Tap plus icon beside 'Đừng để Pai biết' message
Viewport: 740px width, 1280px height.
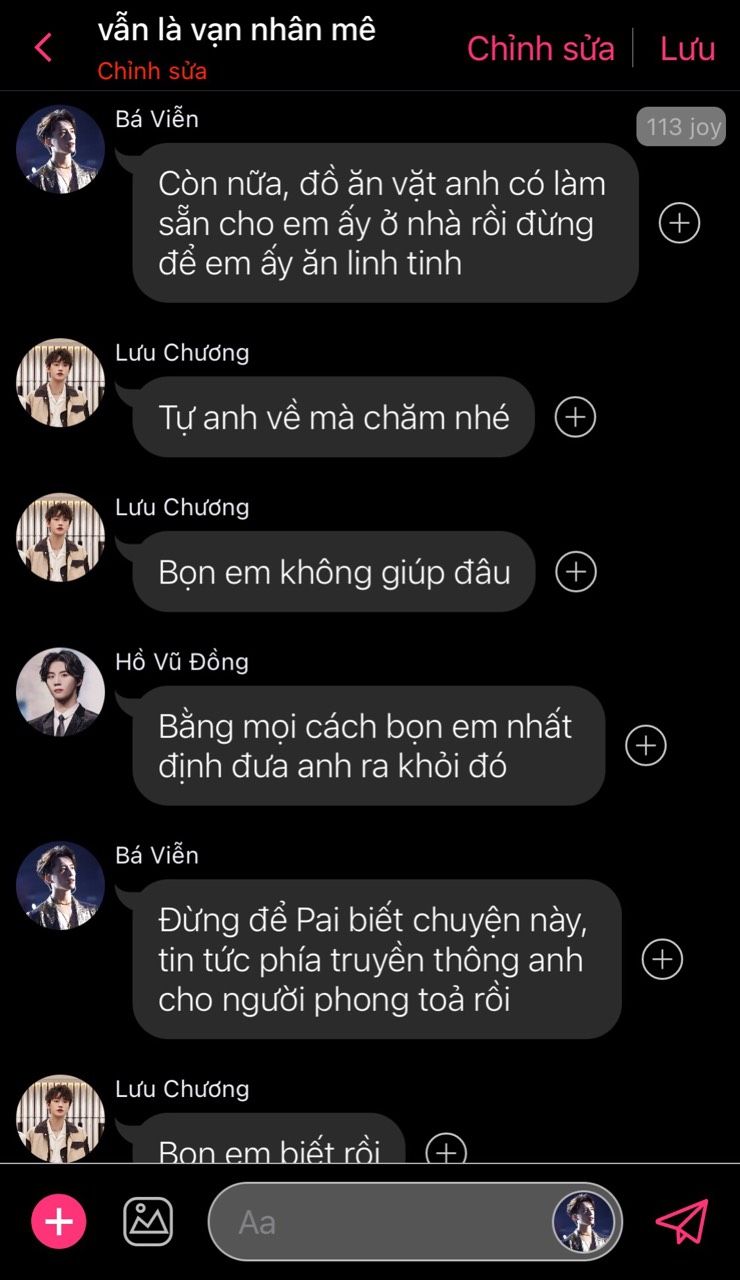[x=661, y=959]
